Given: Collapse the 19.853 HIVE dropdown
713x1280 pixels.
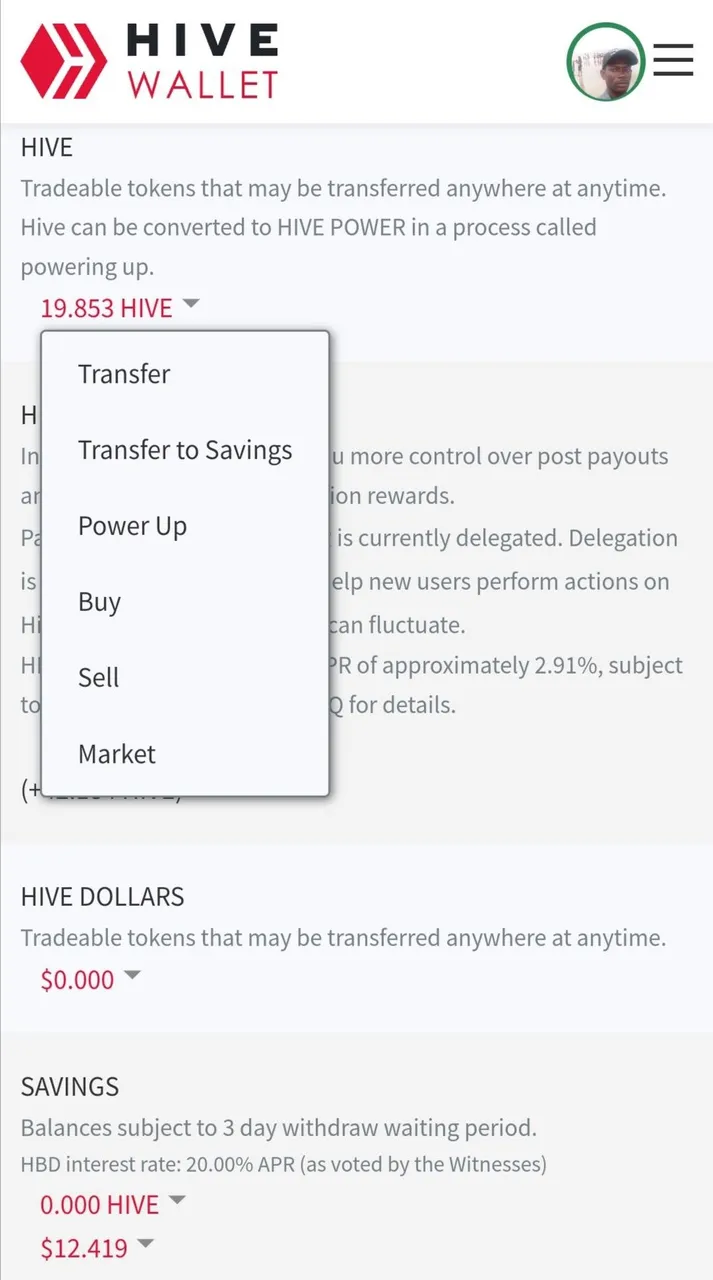Looking at the screenshot, I should [120, 308].
